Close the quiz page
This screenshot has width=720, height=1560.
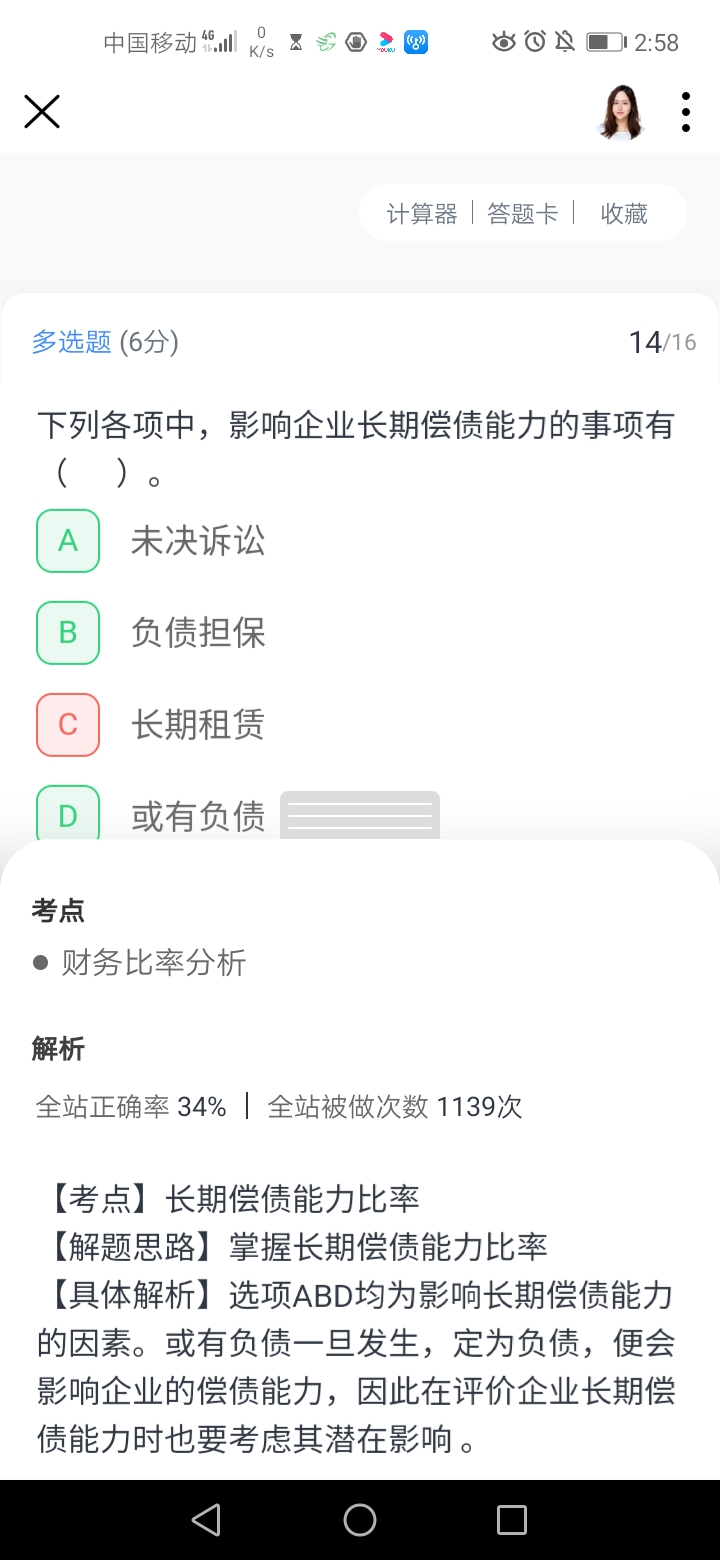tap(42, 112)
